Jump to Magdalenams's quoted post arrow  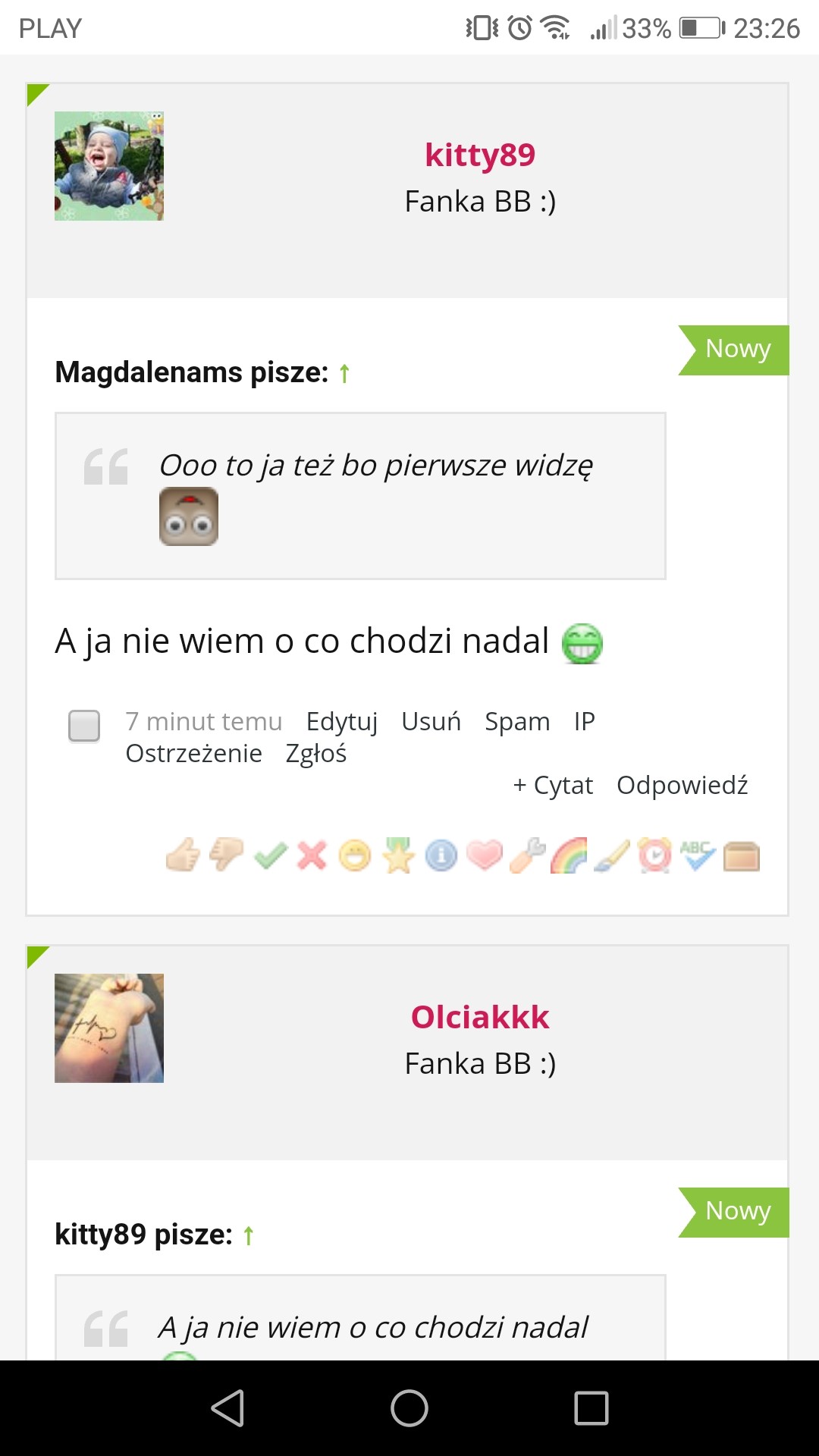click(x=344, y=373)
